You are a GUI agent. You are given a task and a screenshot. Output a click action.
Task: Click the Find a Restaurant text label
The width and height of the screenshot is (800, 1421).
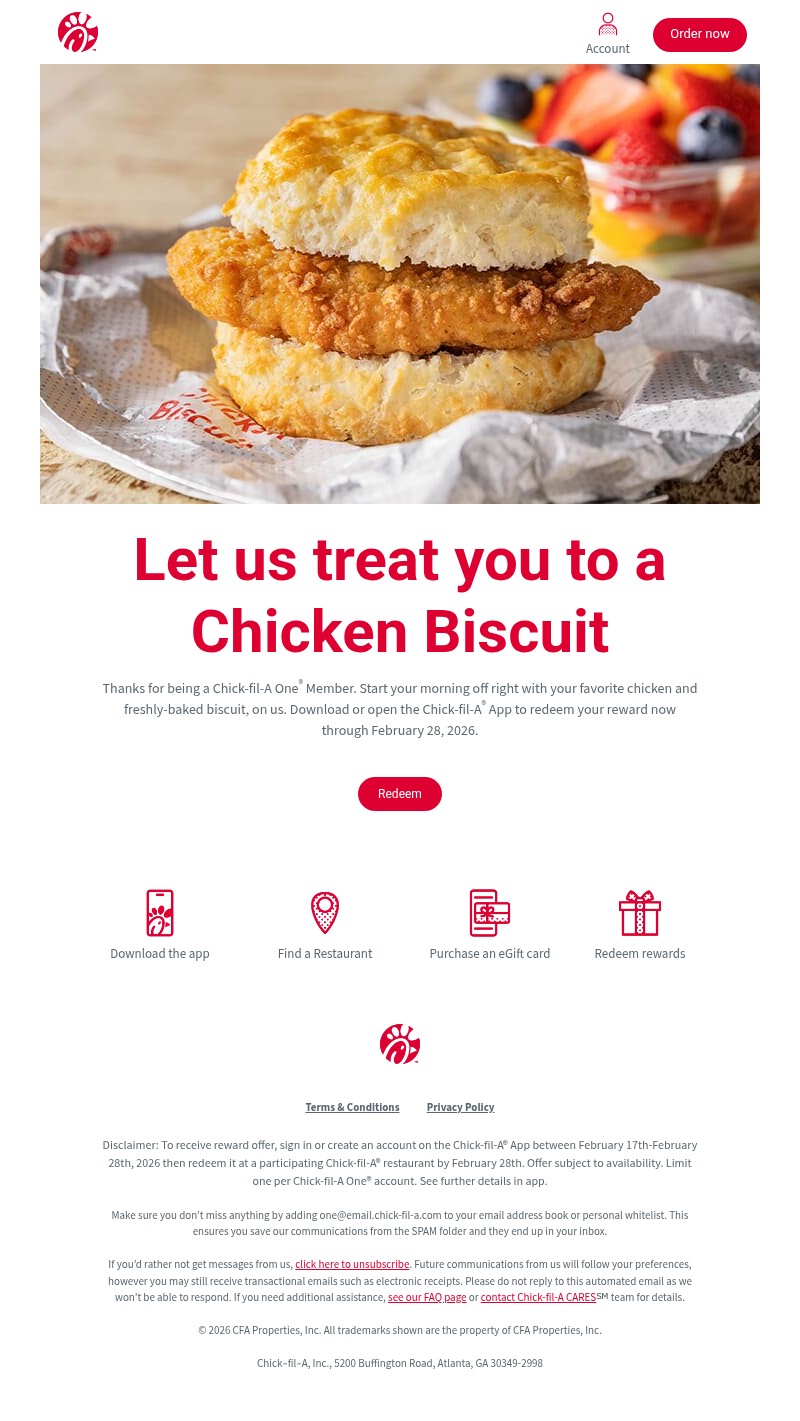325,953
